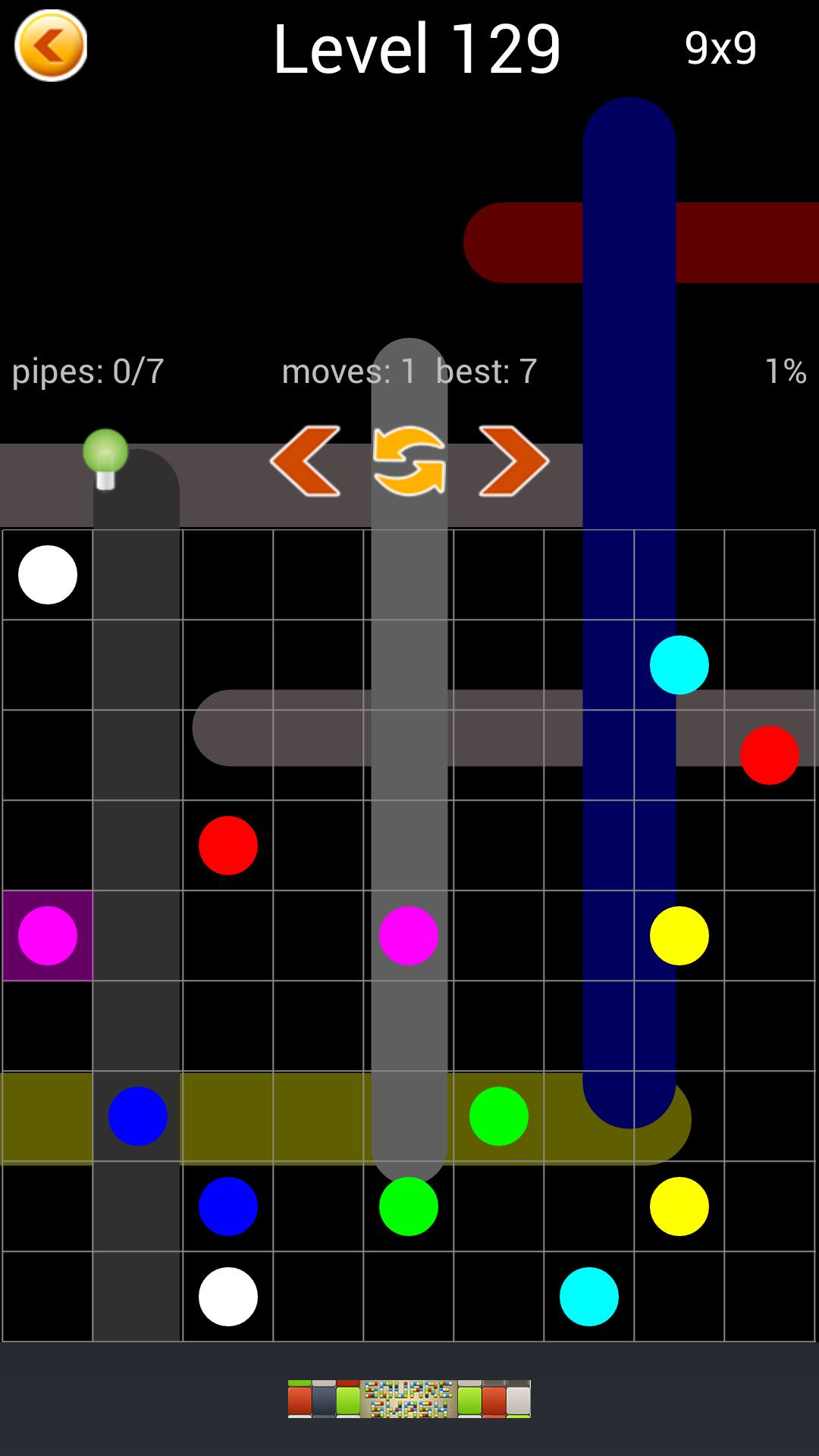819x1456 pixels.
Task: Go to the previous level
Action: (x=305, y=461)
